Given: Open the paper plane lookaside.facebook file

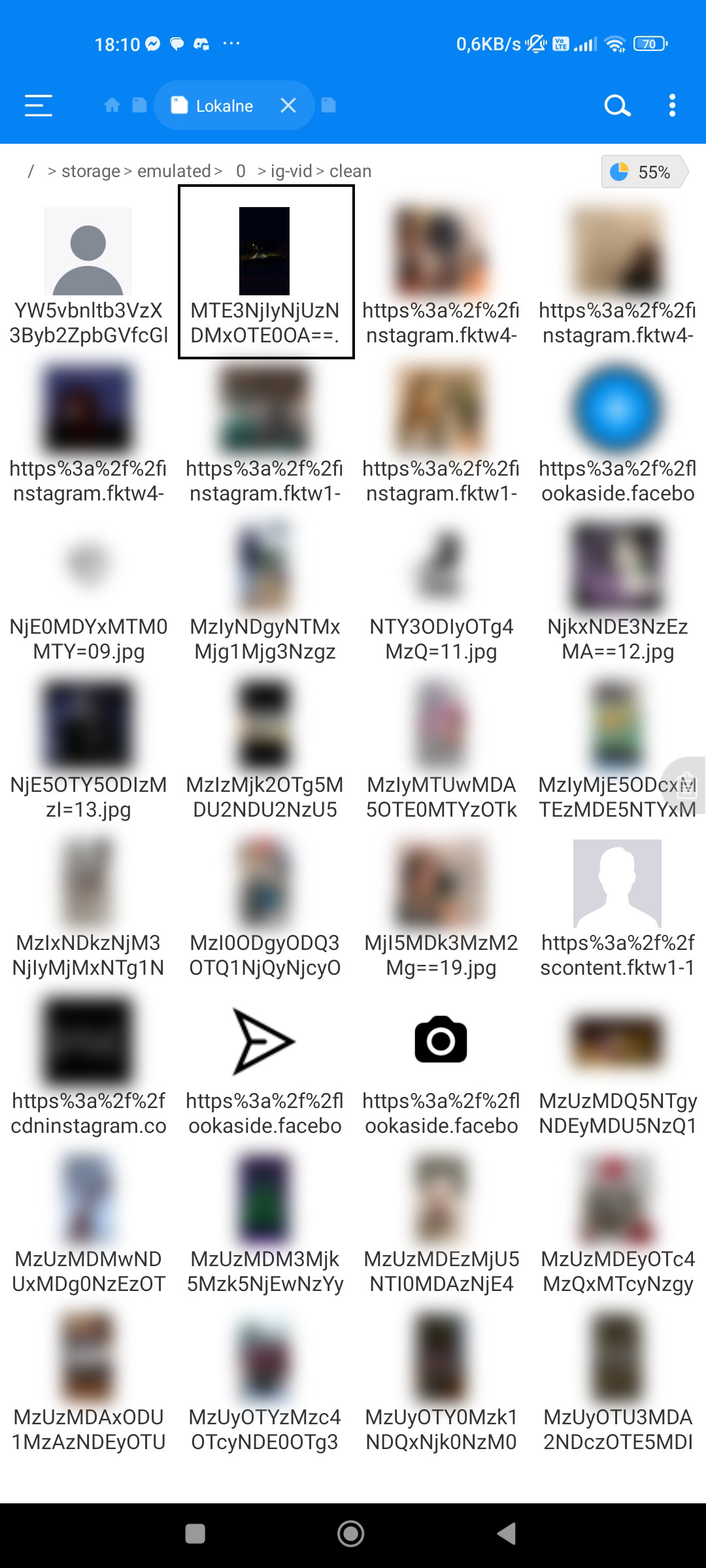Looking at the screenshot, I should pos(265,1066).
